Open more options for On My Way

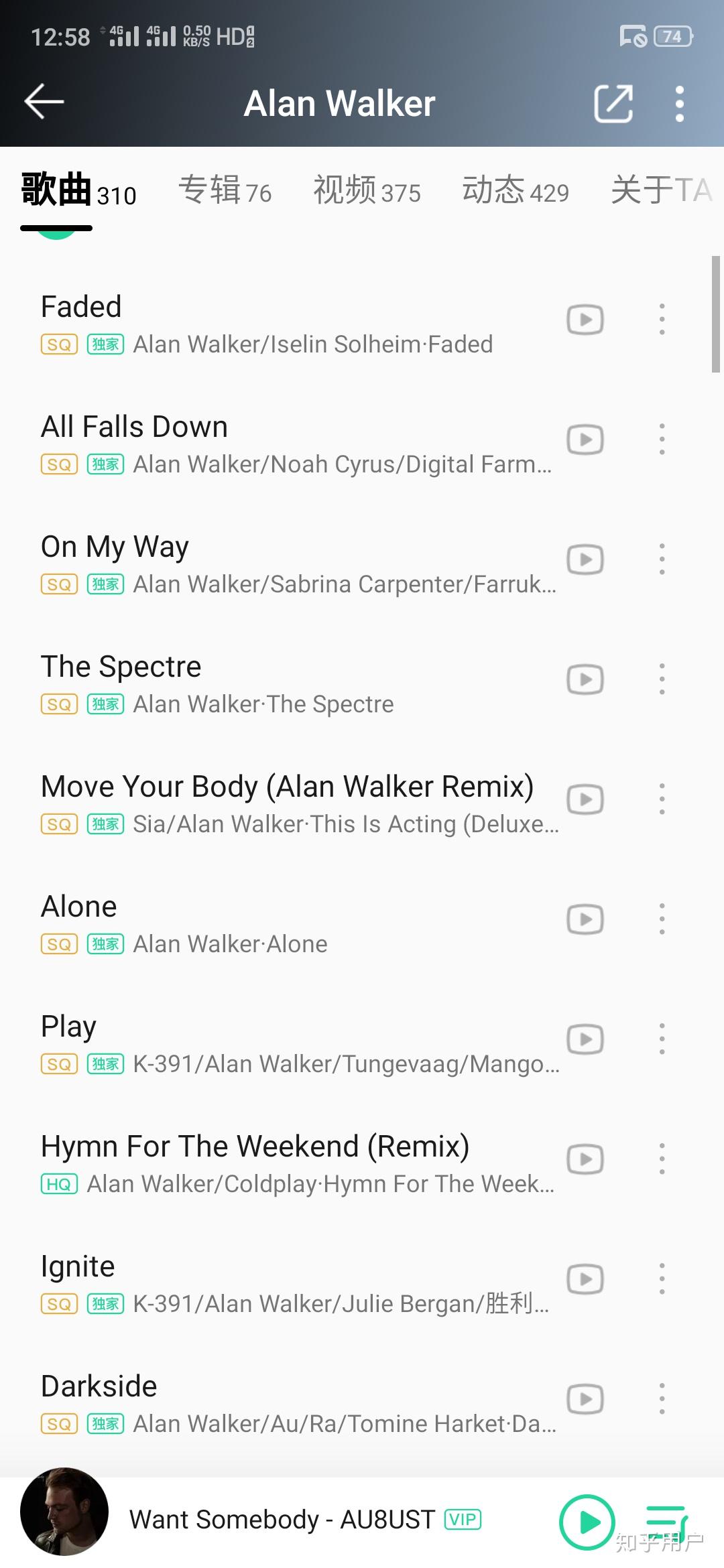click(662, 560)
